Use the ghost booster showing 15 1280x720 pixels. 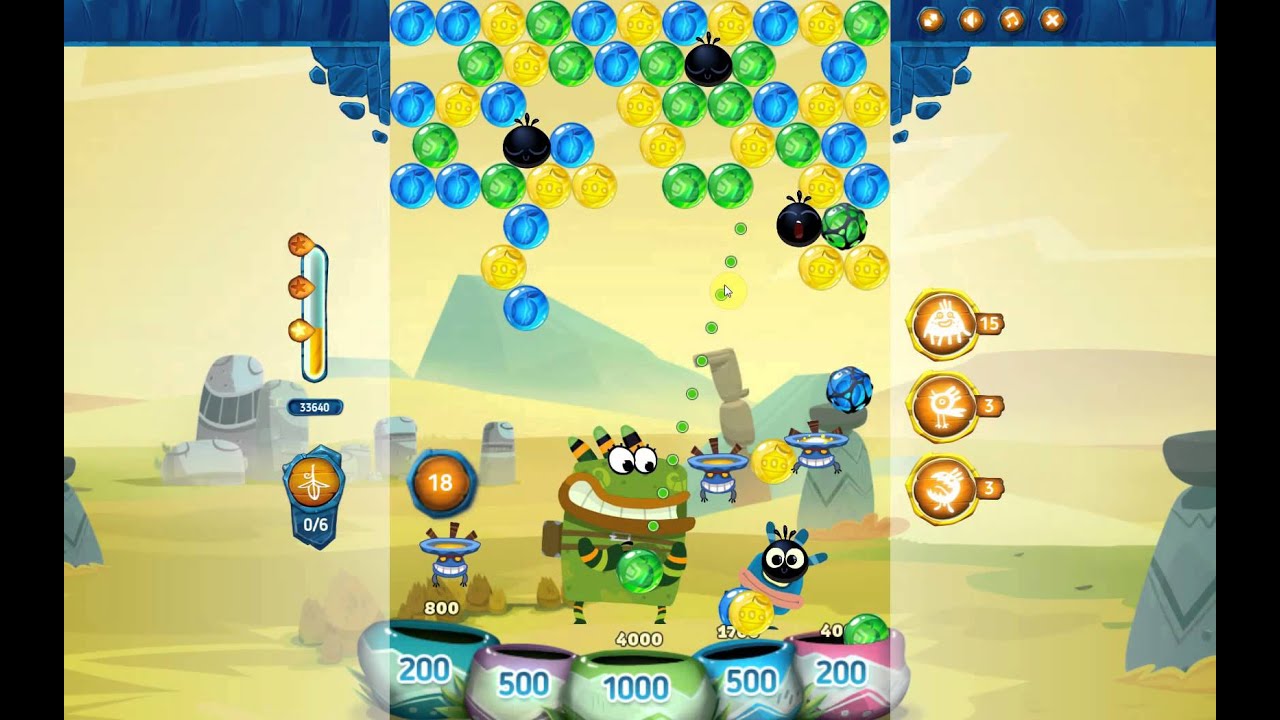coord(943,324)
